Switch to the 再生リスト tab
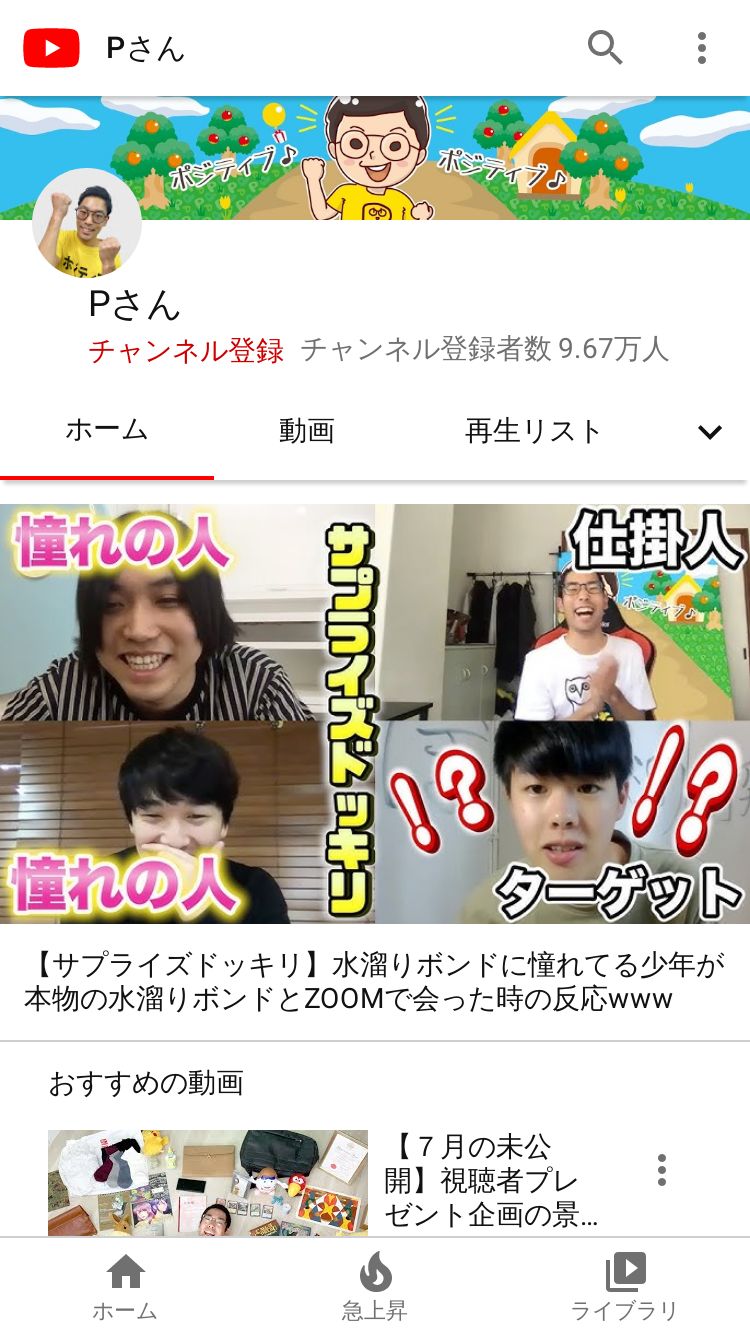Viewport: 750px width, 1334px height. [533, 432]
